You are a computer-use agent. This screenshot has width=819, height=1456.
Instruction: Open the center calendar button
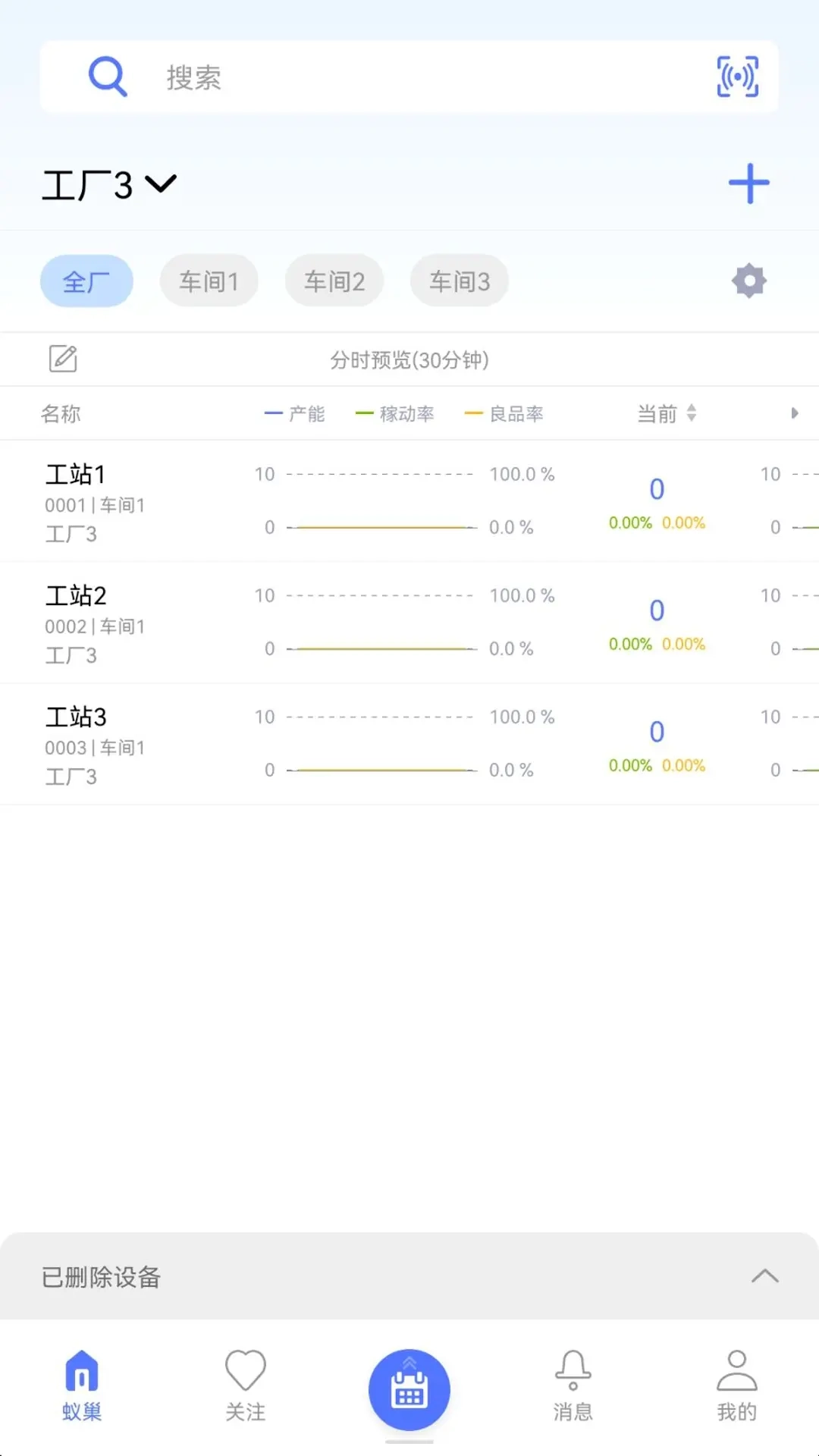click(x=409, y=1390)
